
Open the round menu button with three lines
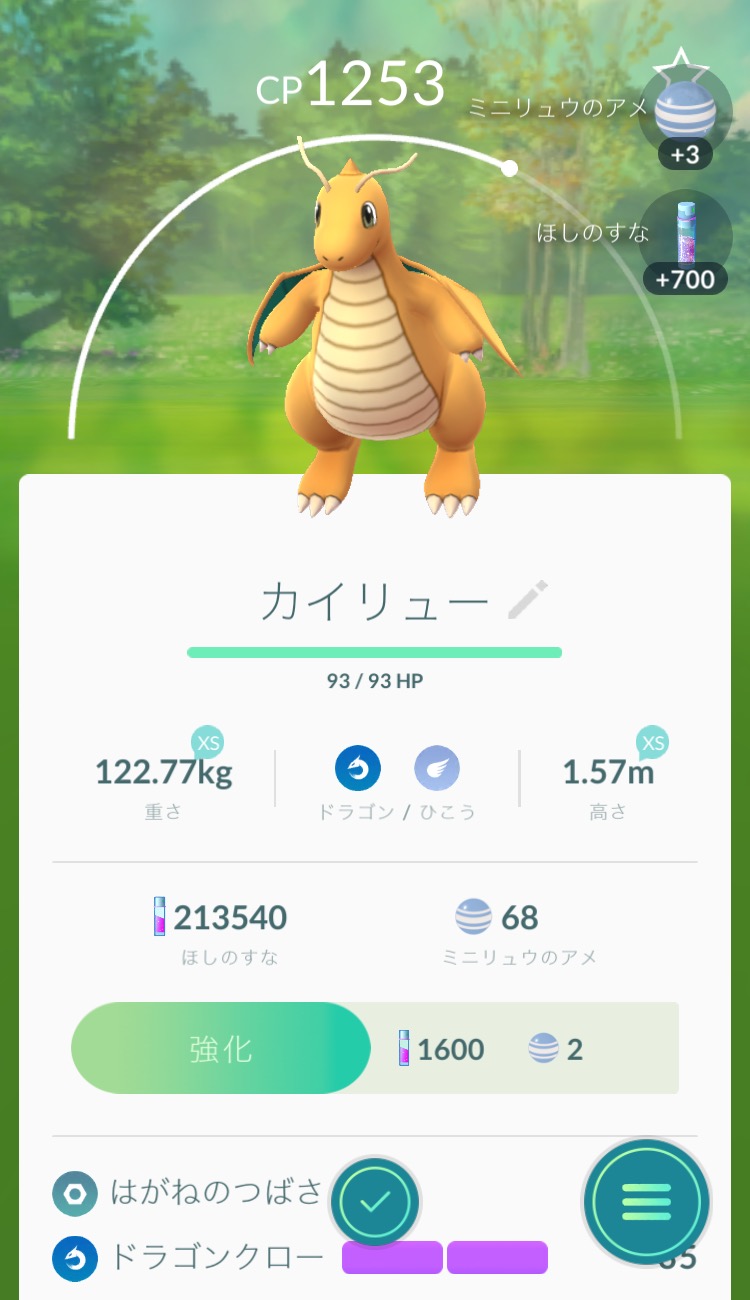(646, 1201)
